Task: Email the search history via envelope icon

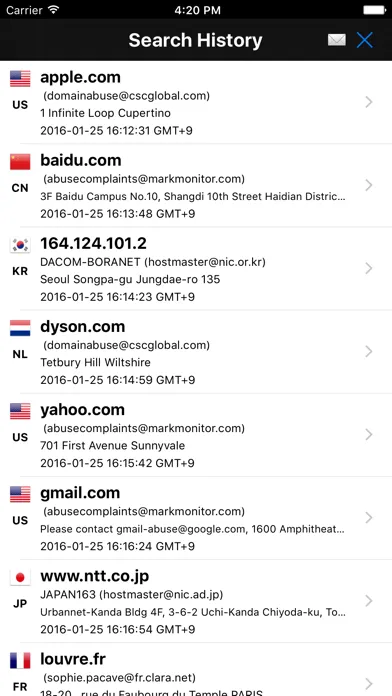Action: (337, 40)
